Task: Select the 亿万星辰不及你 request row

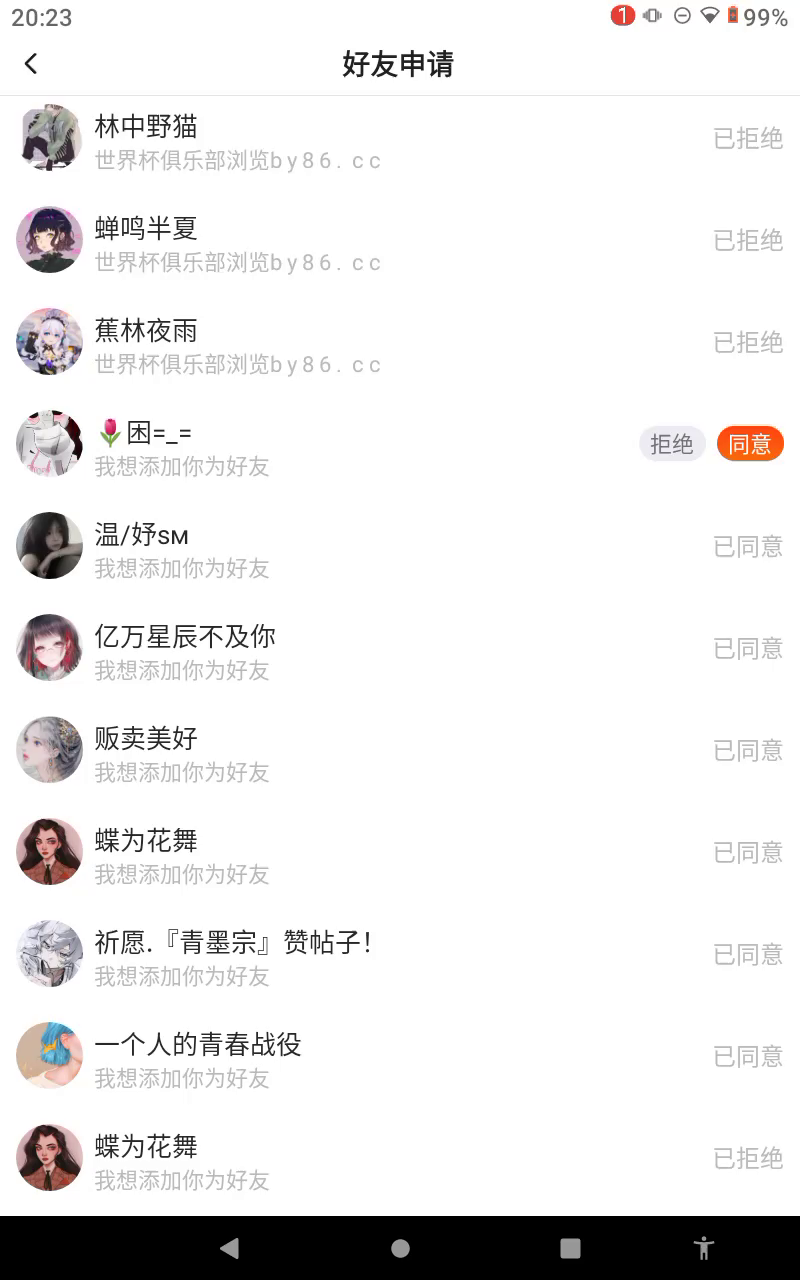Action: click(400, 648)
